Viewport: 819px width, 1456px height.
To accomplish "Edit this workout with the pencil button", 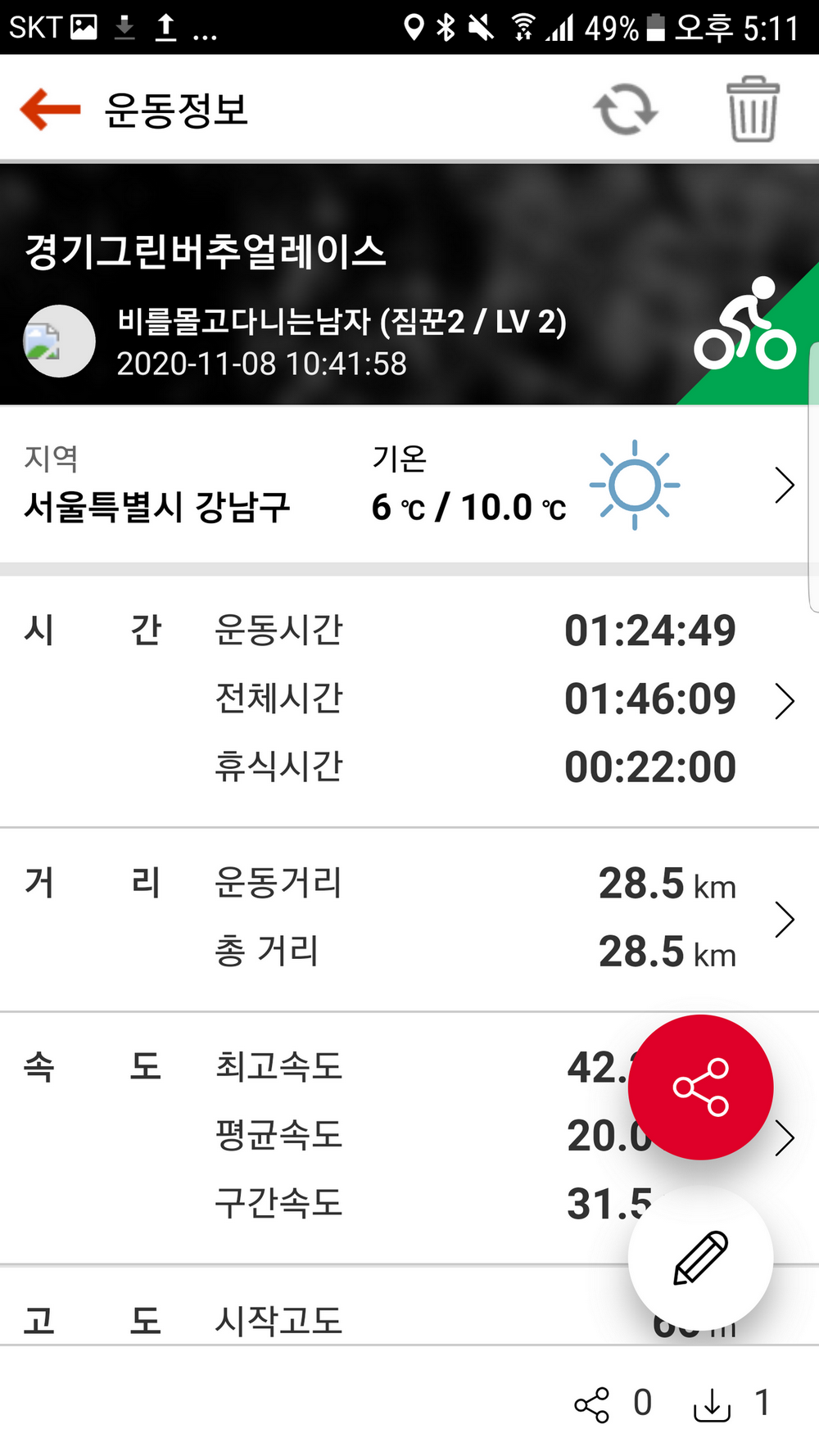I will tap(700, 1258).
